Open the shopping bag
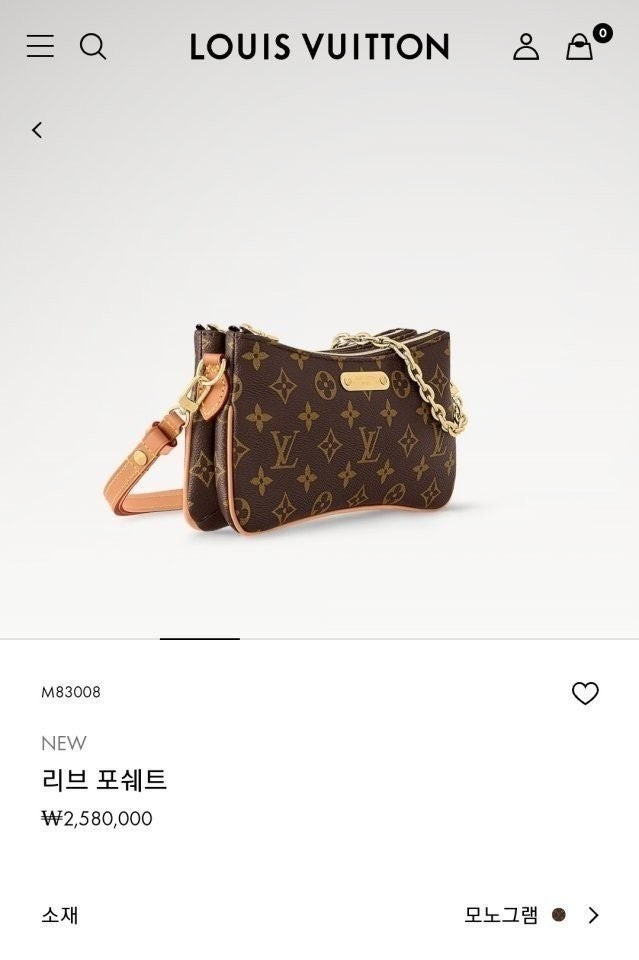The width and height of the screenshot is (639, 960). [x=580, y=47]
